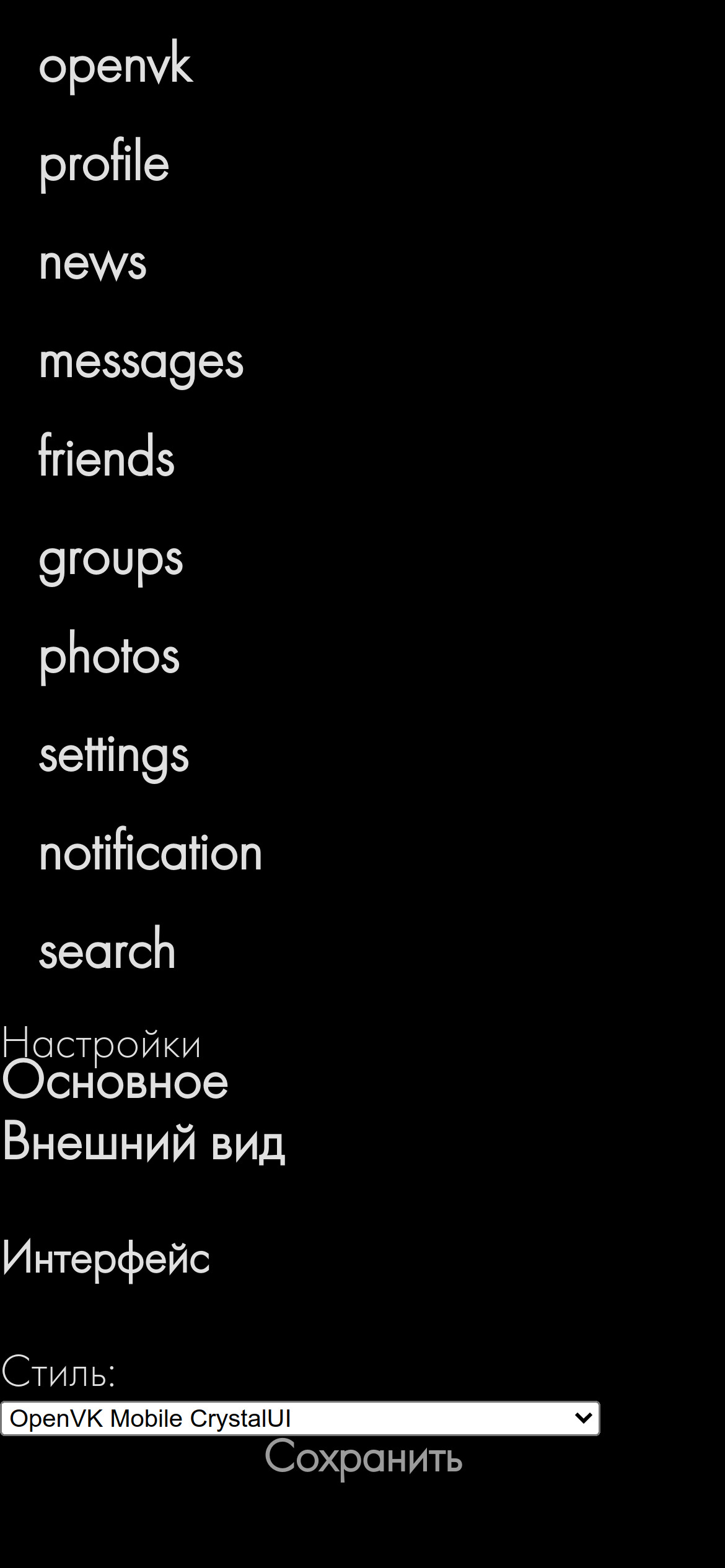This screenshot has width=725, height=1568.
Task: Open groups
Action: (x=111, y=559)
